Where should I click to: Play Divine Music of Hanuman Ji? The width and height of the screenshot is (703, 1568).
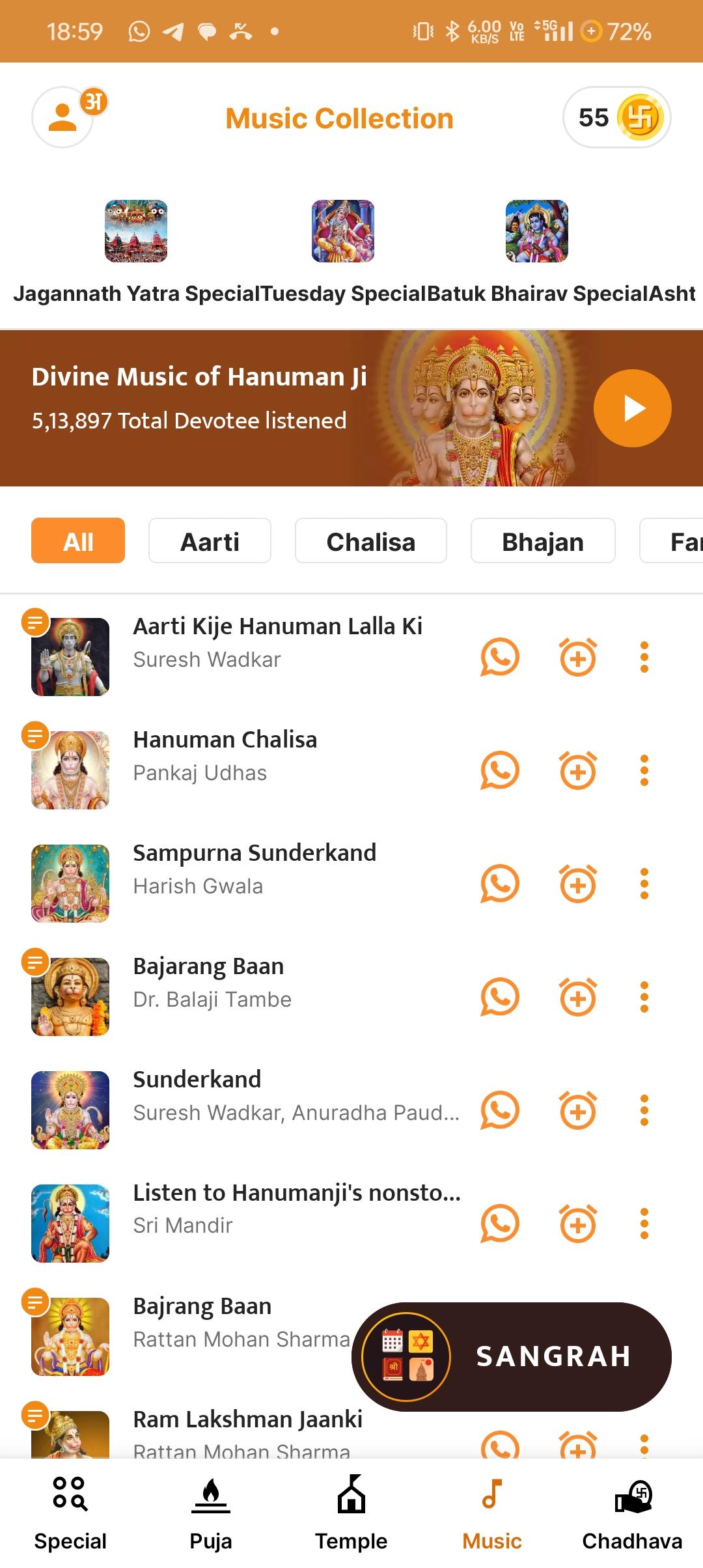(x=631, y=408)
